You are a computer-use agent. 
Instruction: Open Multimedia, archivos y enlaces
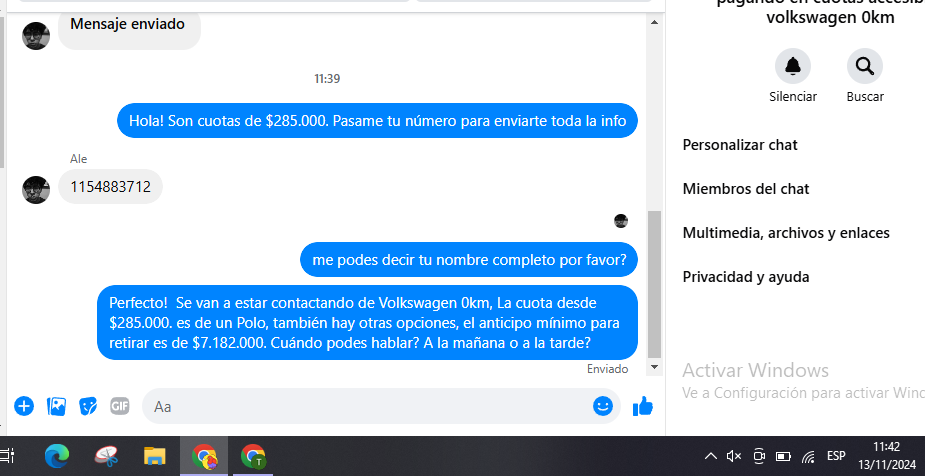click(x=786, y=233)
